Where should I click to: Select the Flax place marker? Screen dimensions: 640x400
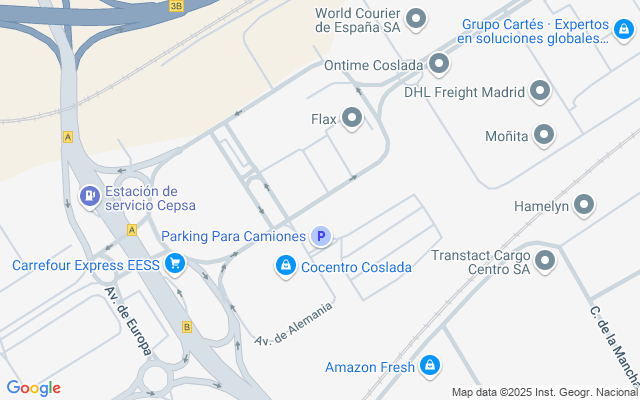(352, 119)
